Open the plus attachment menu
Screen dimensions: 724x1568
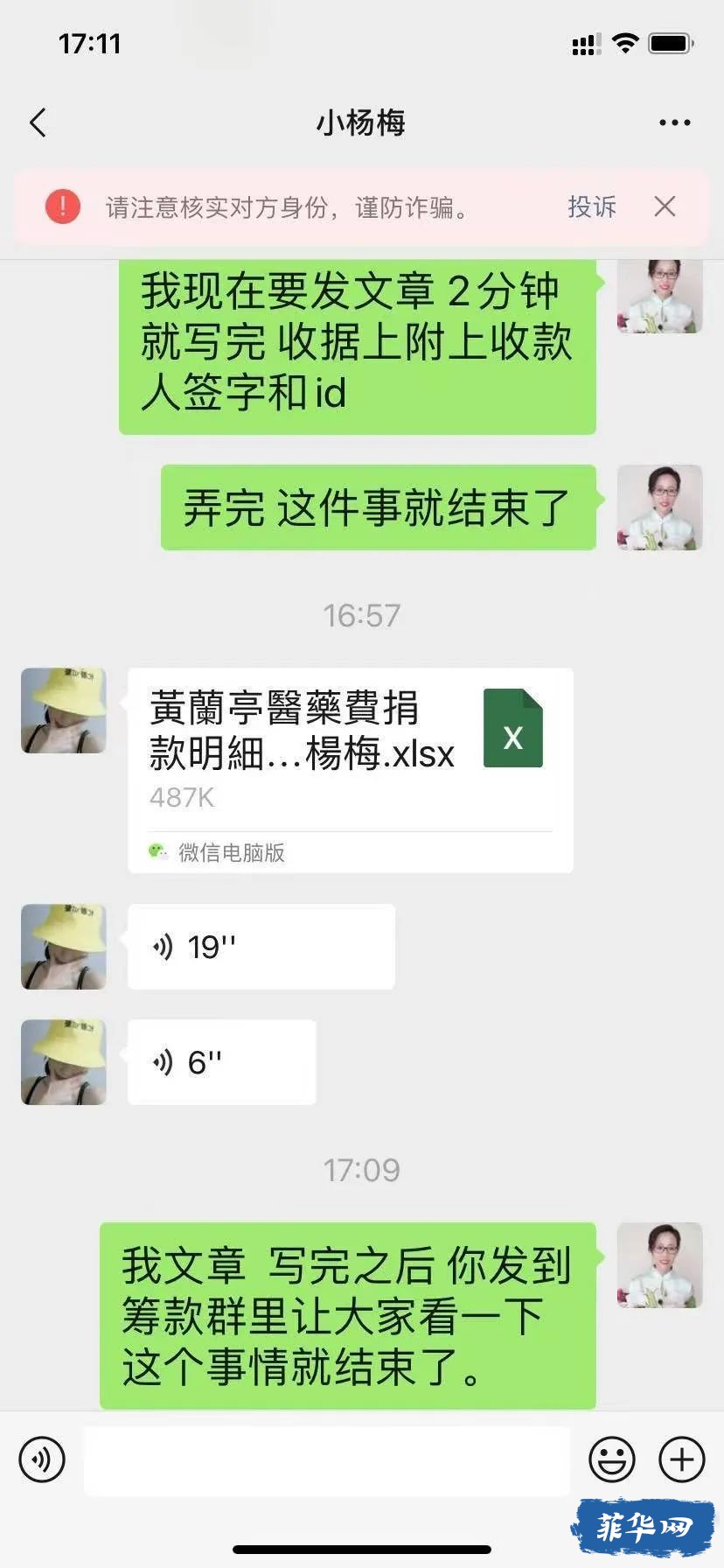point(681,1459)
